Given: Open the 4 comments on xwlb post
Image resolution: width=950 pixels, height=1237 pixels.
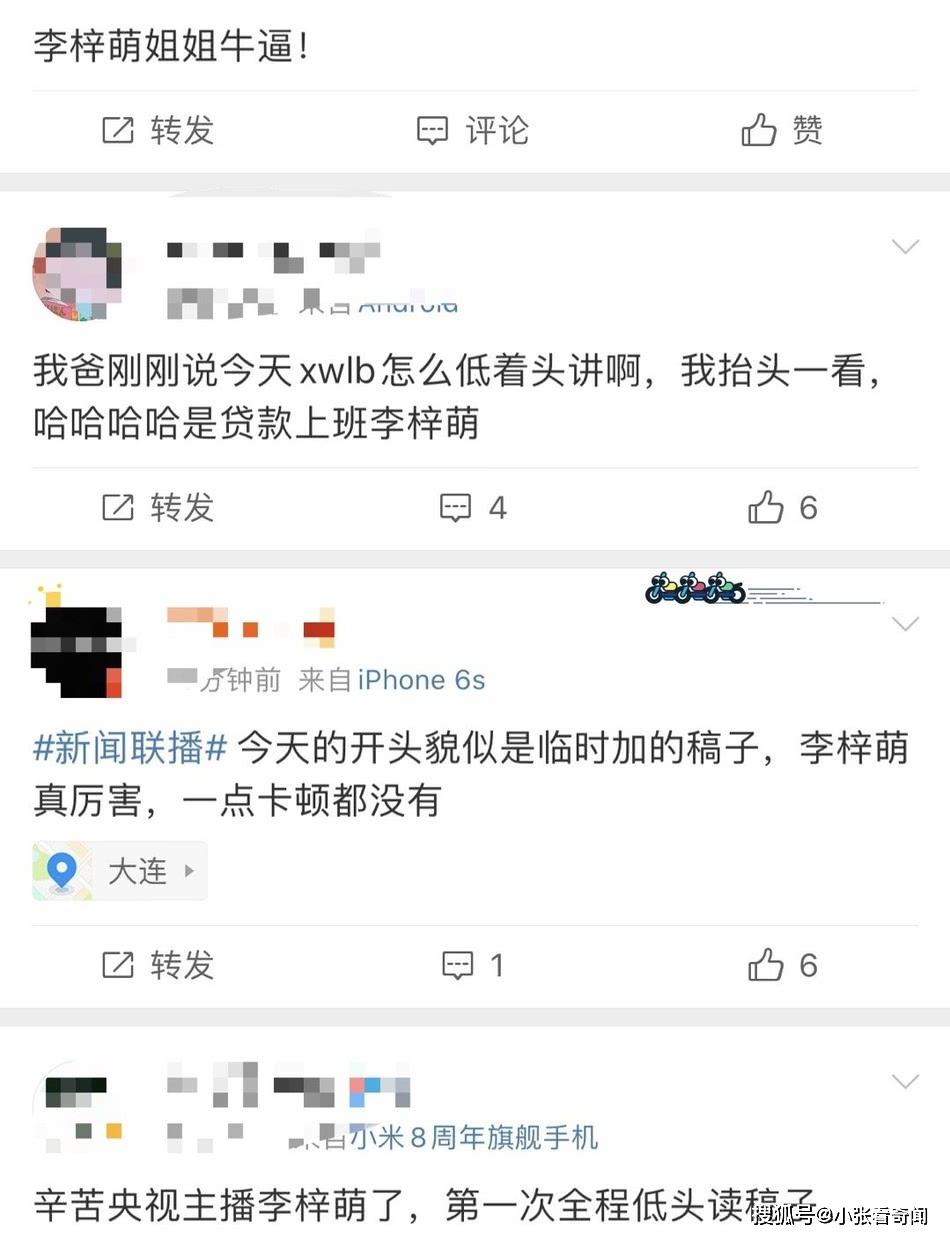Looking at the screenshot, I should 474,508.
